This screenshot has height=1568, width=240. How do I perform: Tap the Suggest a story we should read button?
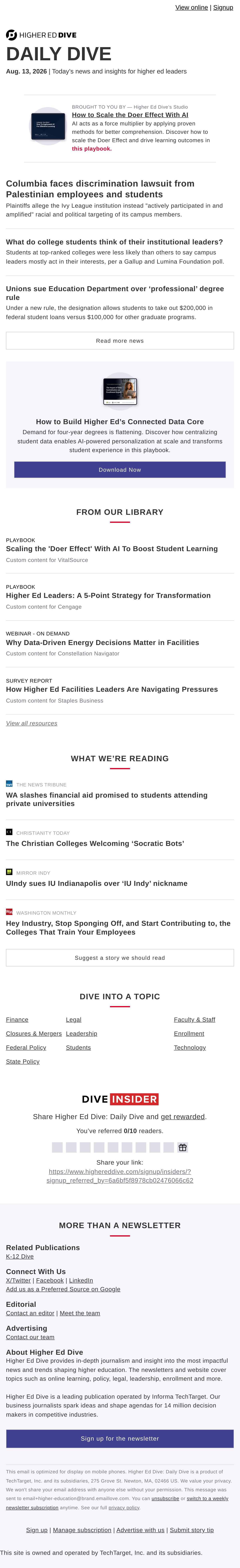pyautogui.click(x=120, y=958)
